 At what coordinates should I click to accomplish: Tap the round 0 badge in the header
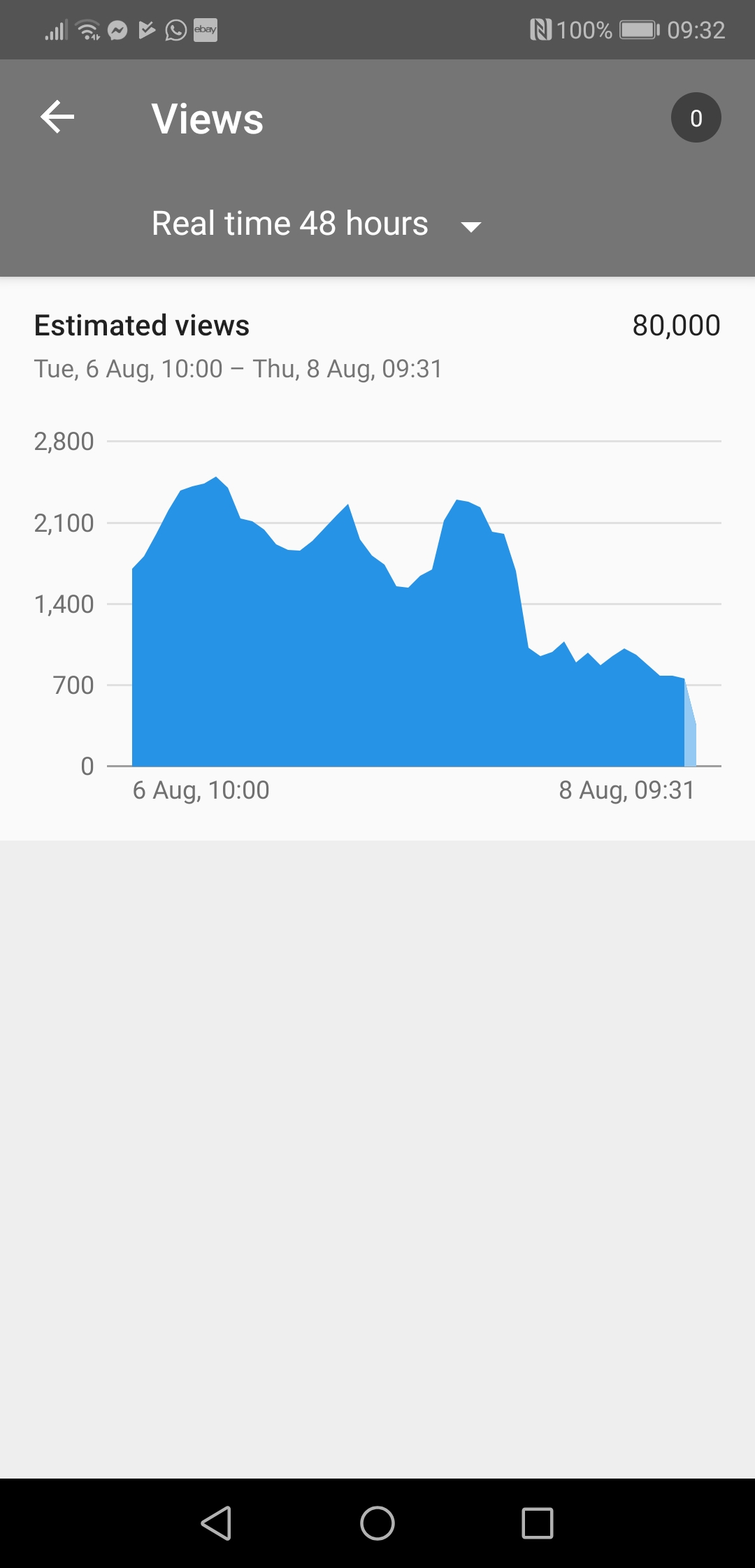696,118
